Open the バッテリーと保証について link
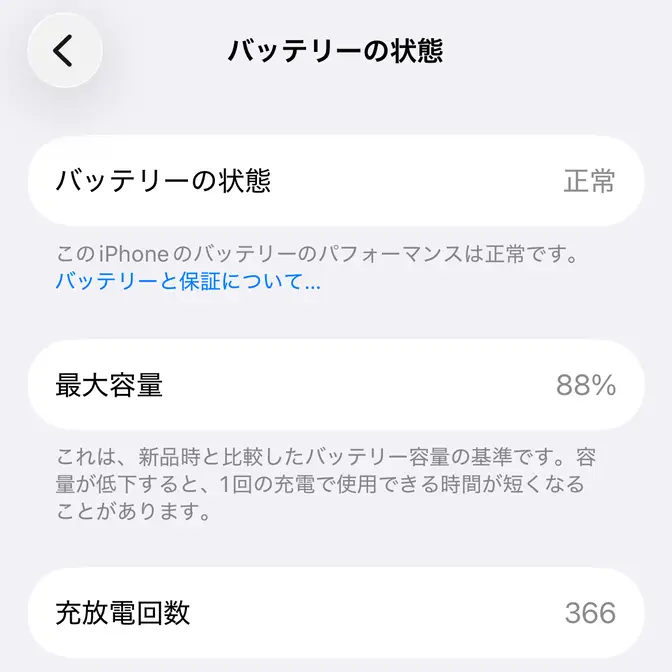Image resolution: width=672 pixels, height=672 pixels. coord(188,282)
